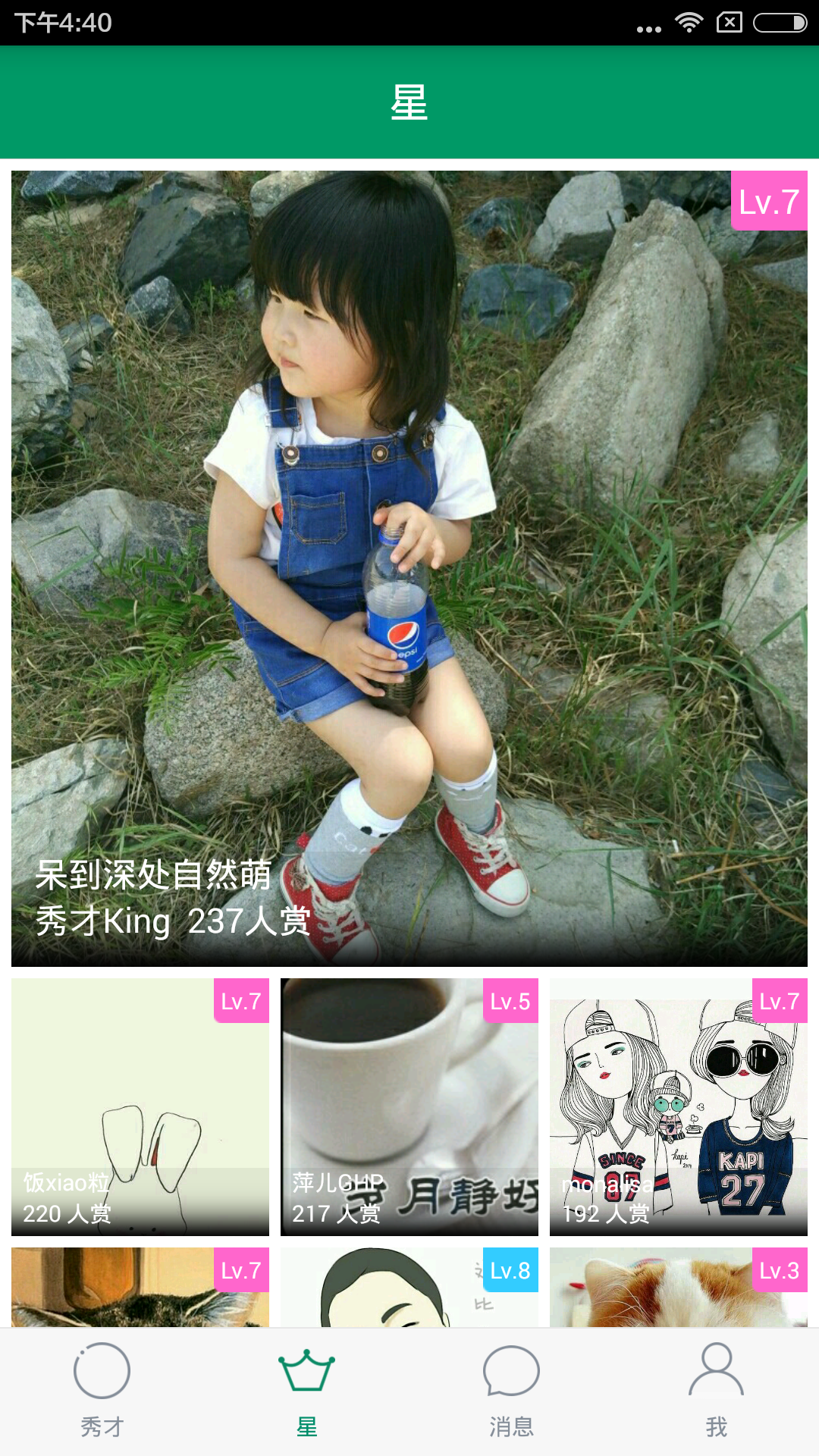The width and height of the screenshot is (819, 1456).
Task: Open monalysa's post with 192 人赏
Action: coord(679,1107)
